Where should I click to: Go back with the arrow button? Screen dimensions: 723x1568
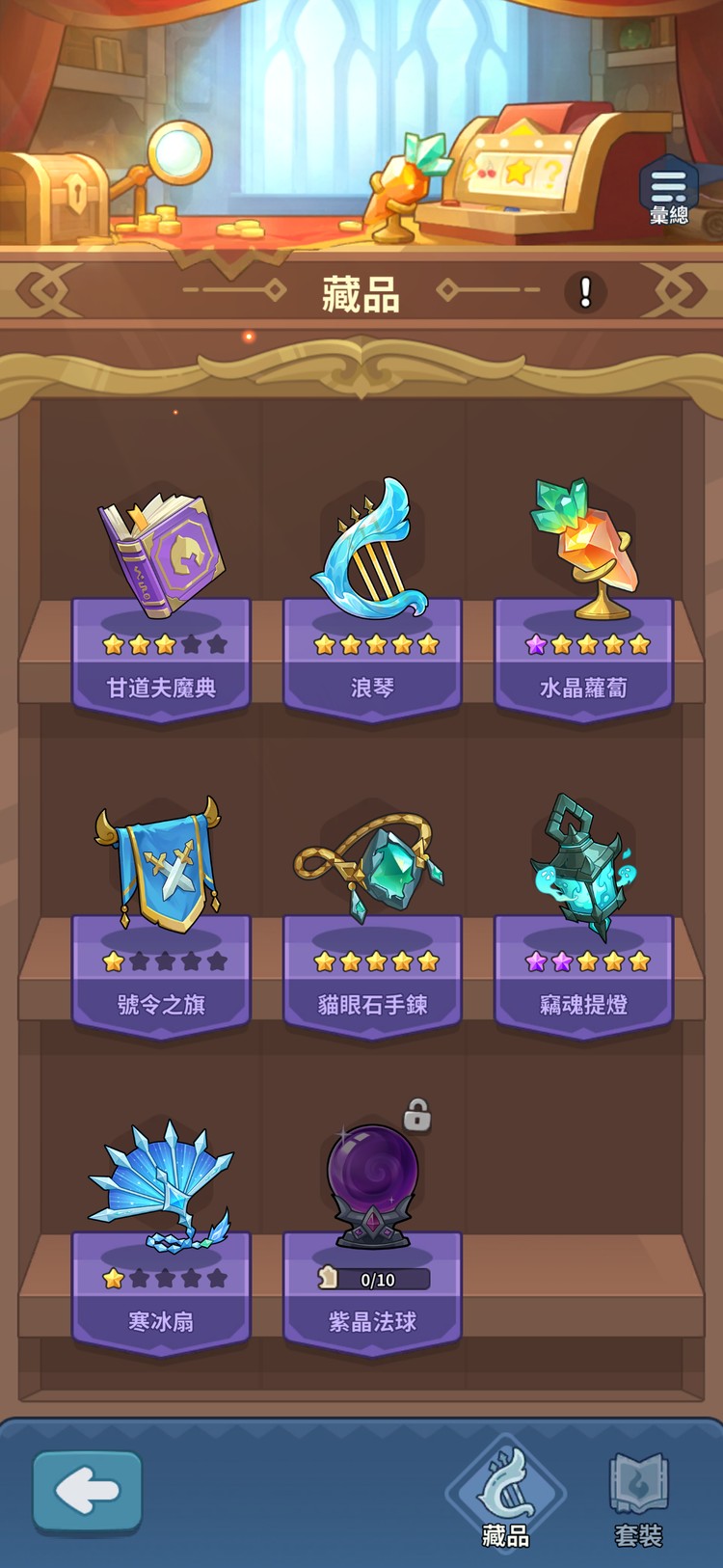[88, 1490]
